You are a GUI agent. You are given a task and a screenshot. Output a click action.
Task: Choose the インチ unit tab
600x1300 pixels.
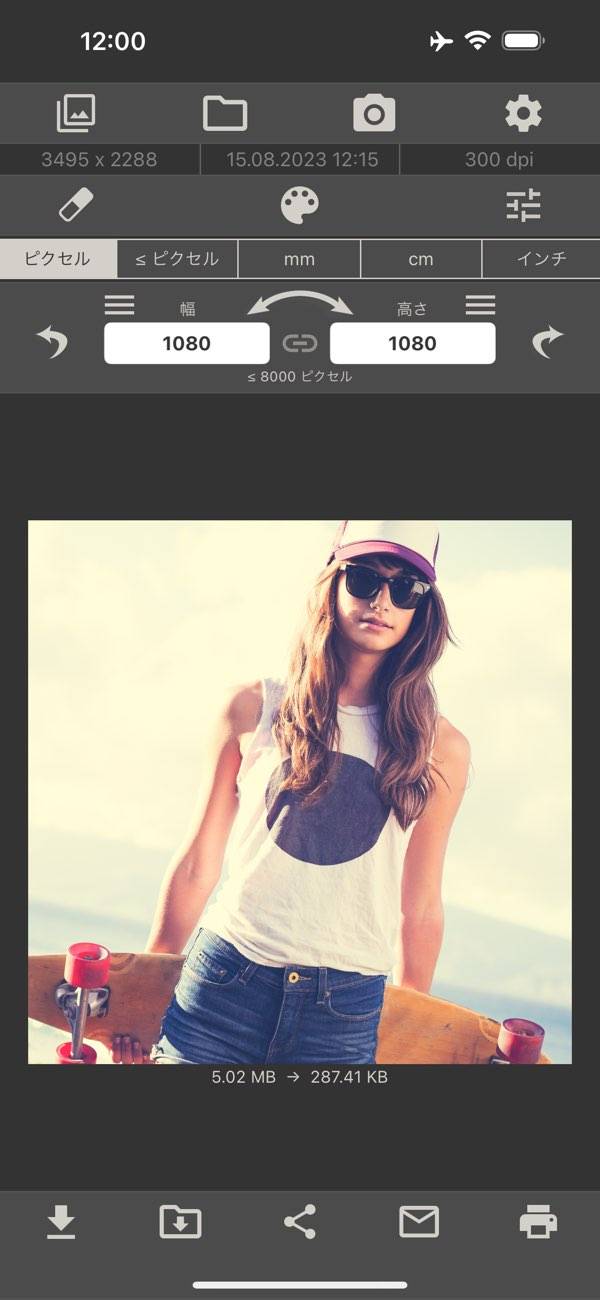point(541,259)
